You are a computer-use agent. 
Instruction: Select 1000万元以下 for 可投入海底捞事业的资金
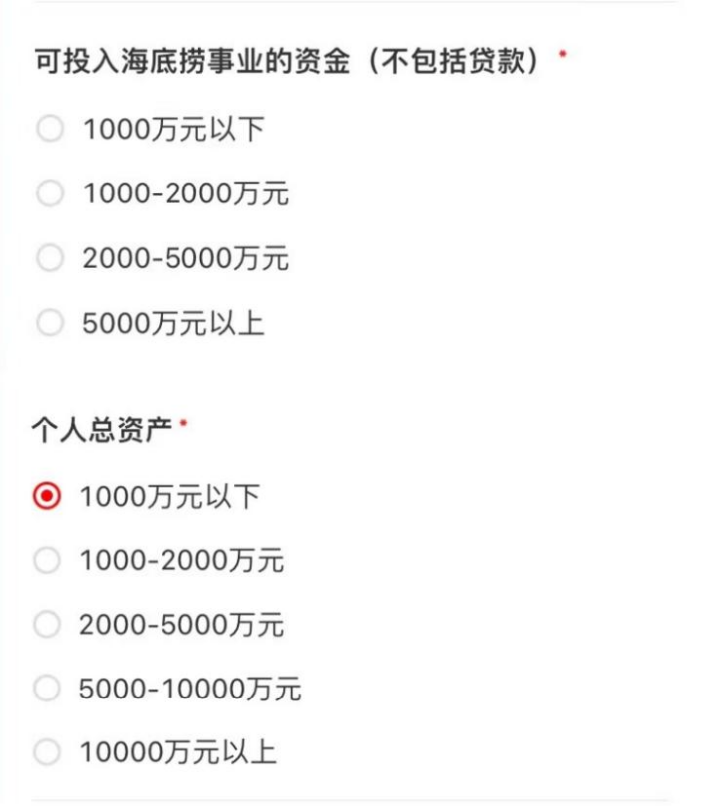click(49, 129)
